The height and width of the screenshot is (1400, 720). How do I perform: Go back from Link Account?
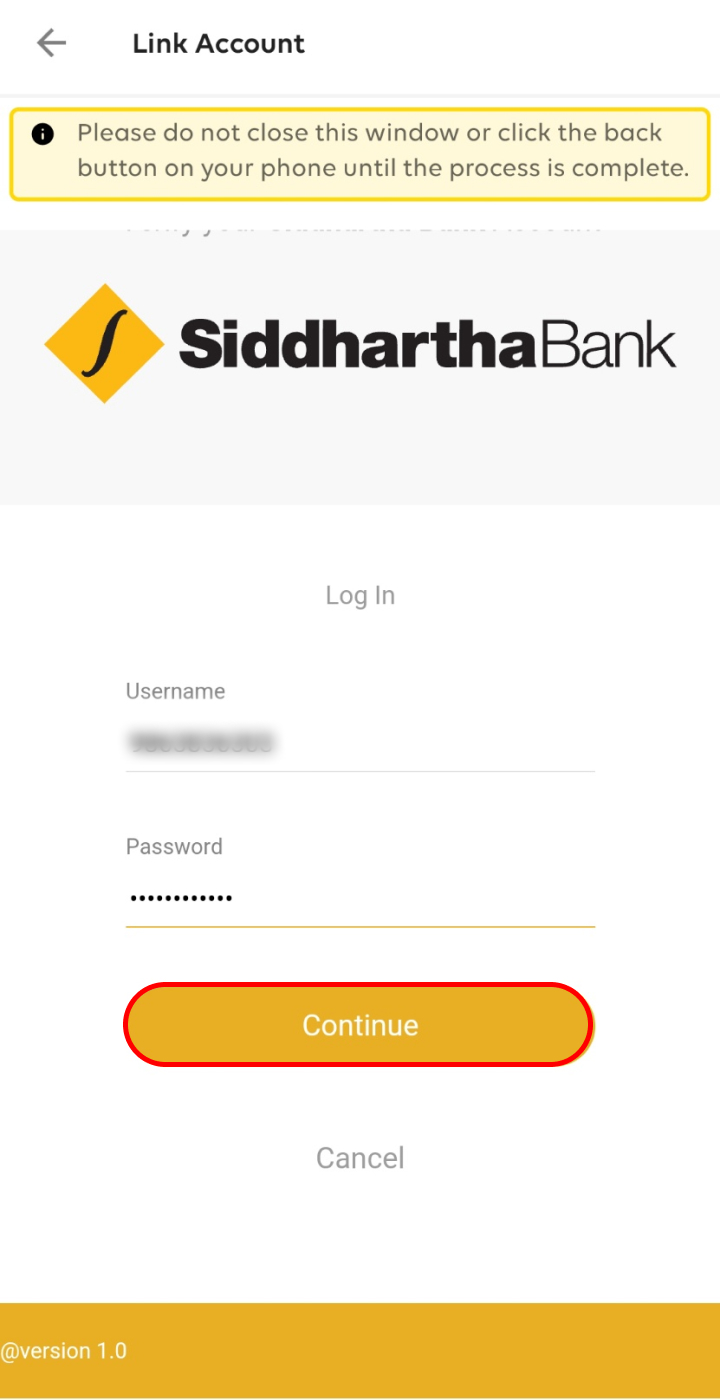51,43
